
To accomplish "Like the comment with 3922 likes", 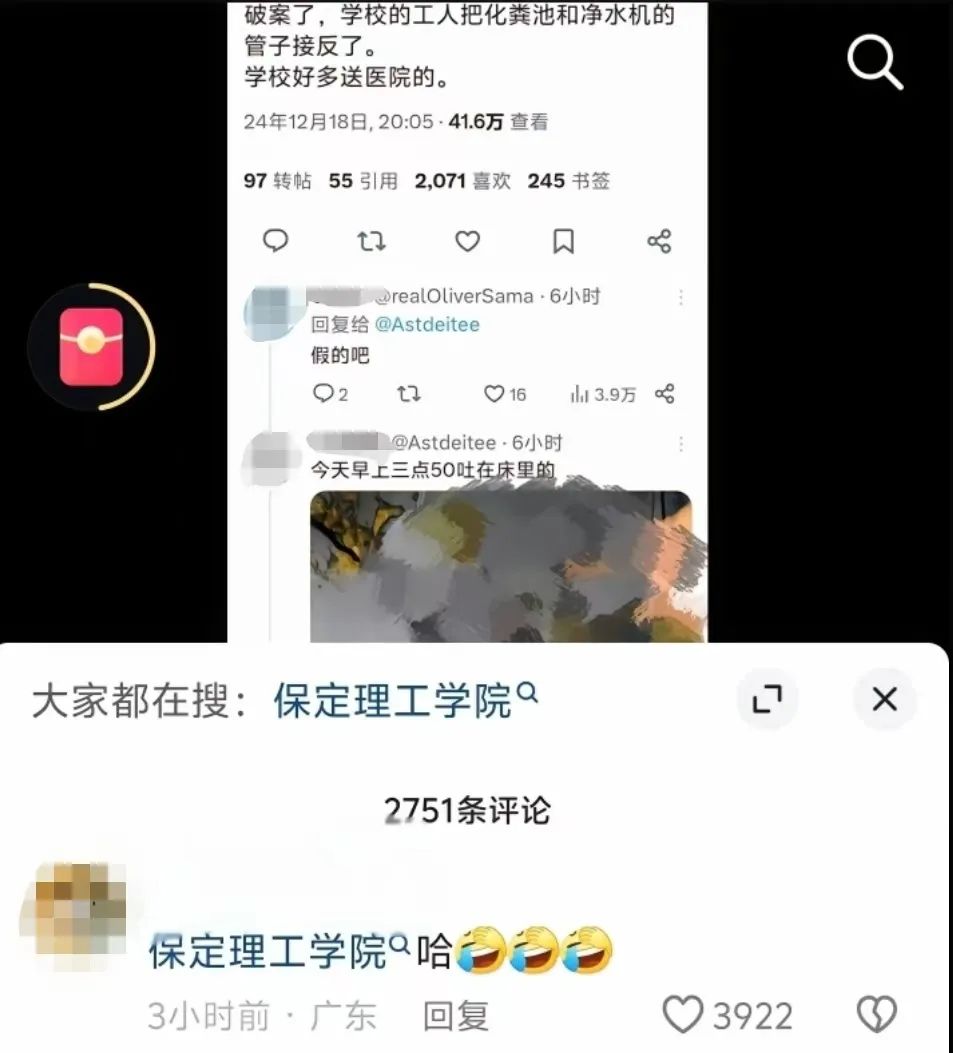I will [685, 1016].
